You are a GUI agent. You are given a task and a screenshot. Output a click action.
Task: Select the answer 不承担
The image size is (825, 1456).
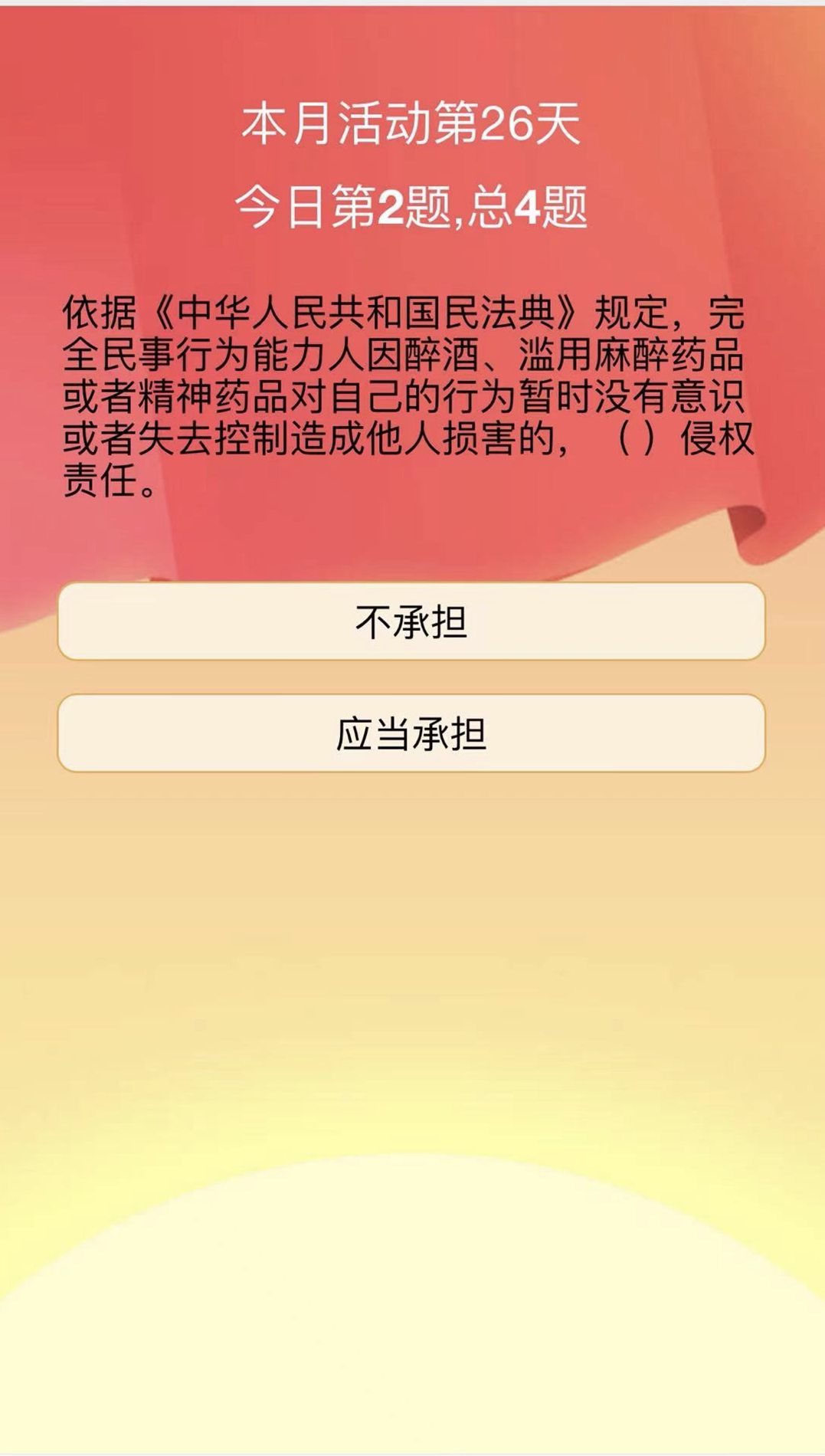click(411, 621)
